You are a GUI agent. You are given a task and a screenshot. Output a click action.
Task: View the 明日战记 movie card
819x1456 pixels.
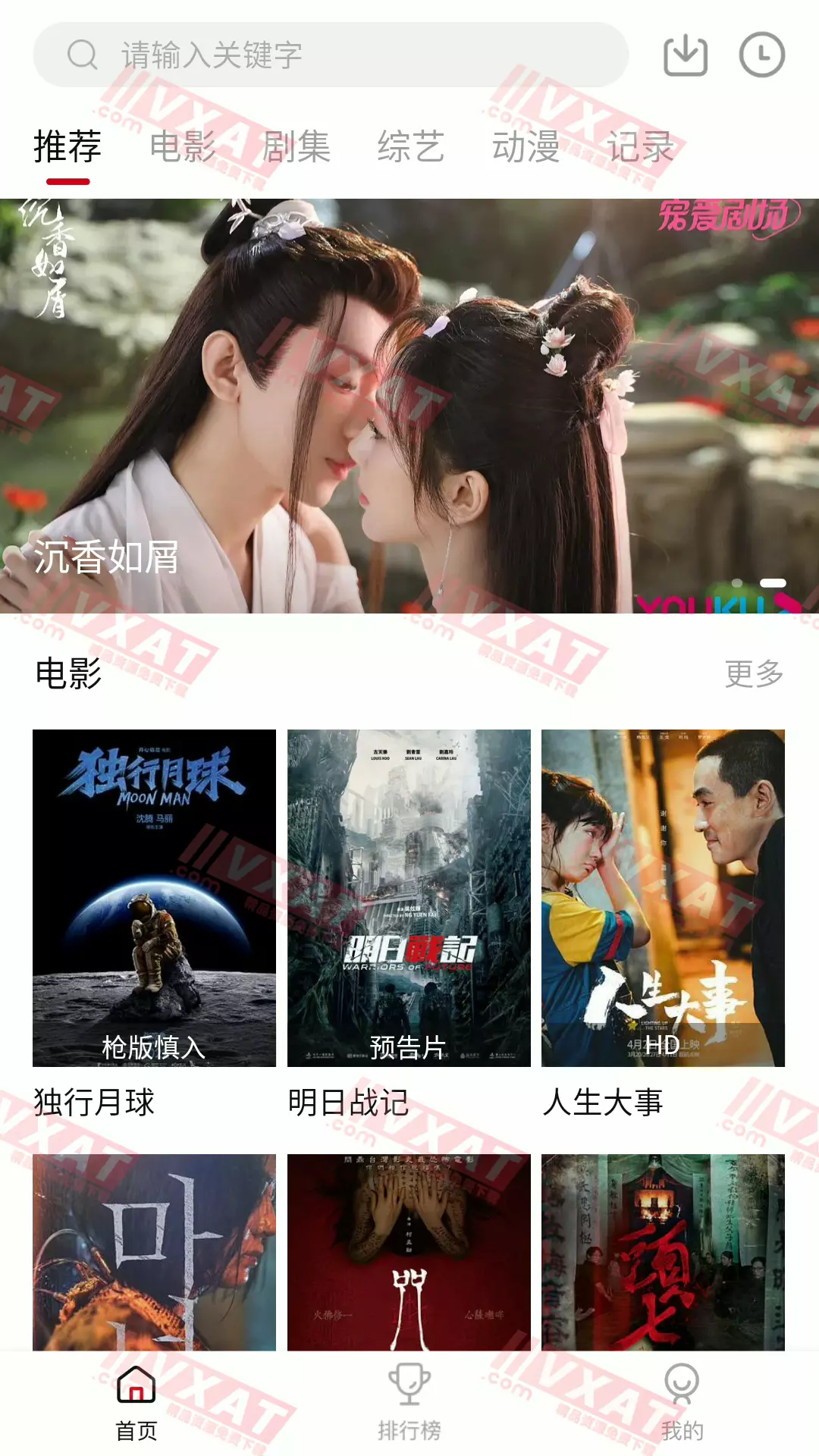[409, 898]
